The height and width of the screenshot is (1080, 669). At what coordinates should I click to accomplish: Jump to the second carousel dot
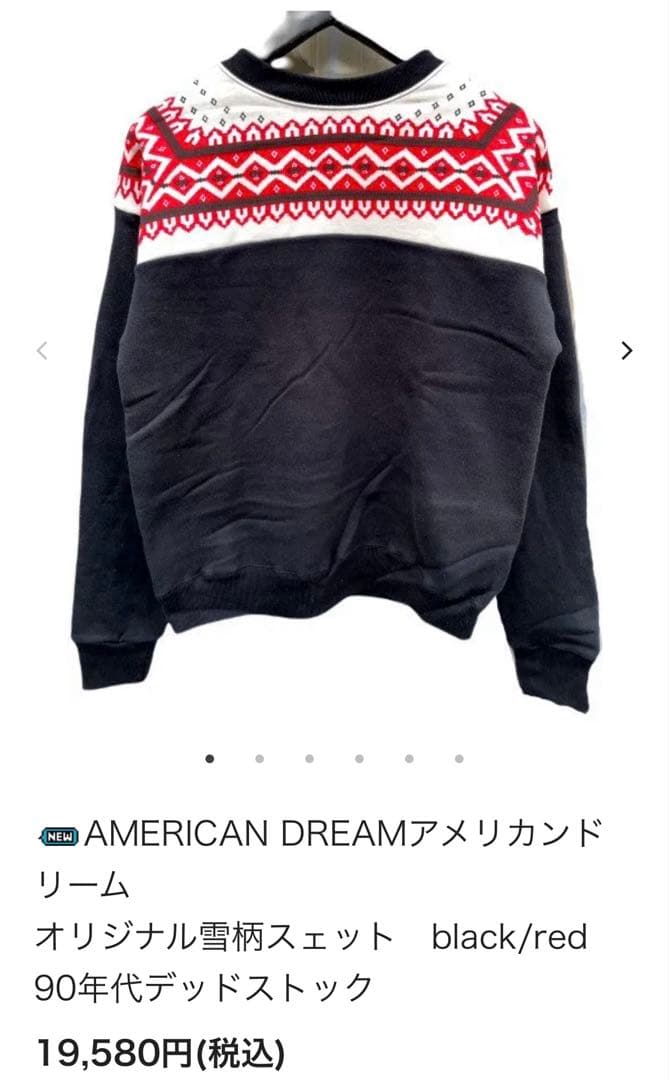tap(260, 759)
